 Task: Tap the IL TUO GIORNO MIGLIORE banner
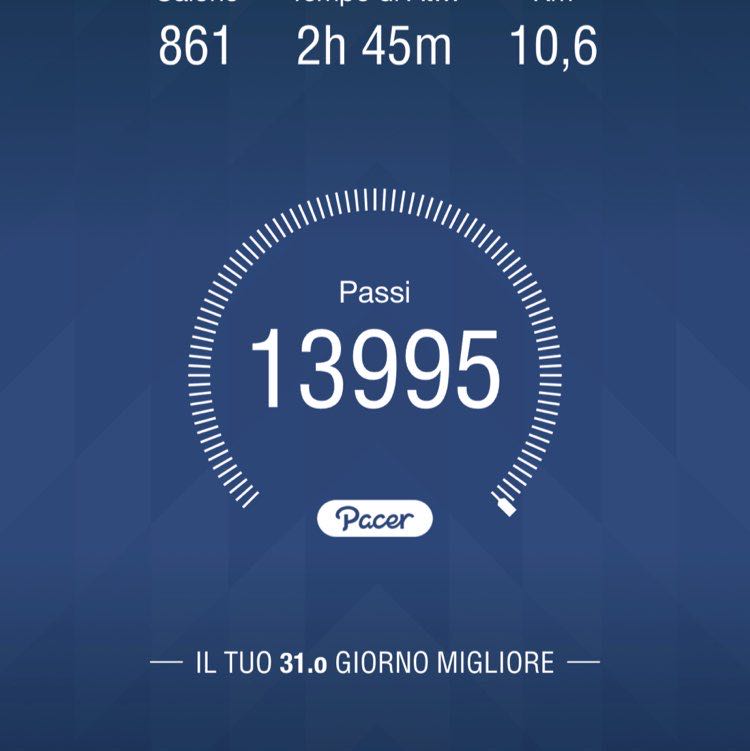click(x=375, y=660)
